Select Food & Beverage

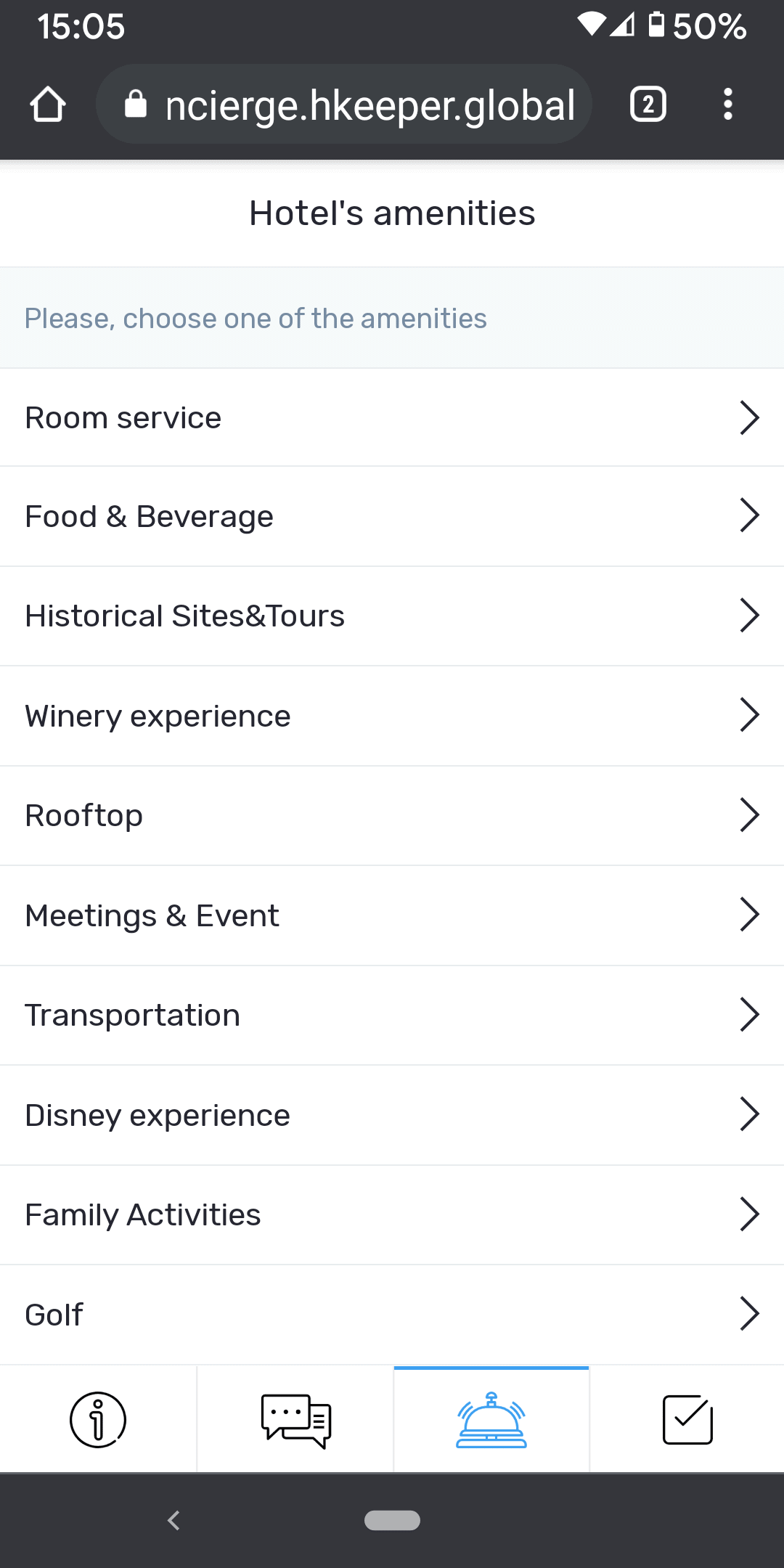coord(392,516)
